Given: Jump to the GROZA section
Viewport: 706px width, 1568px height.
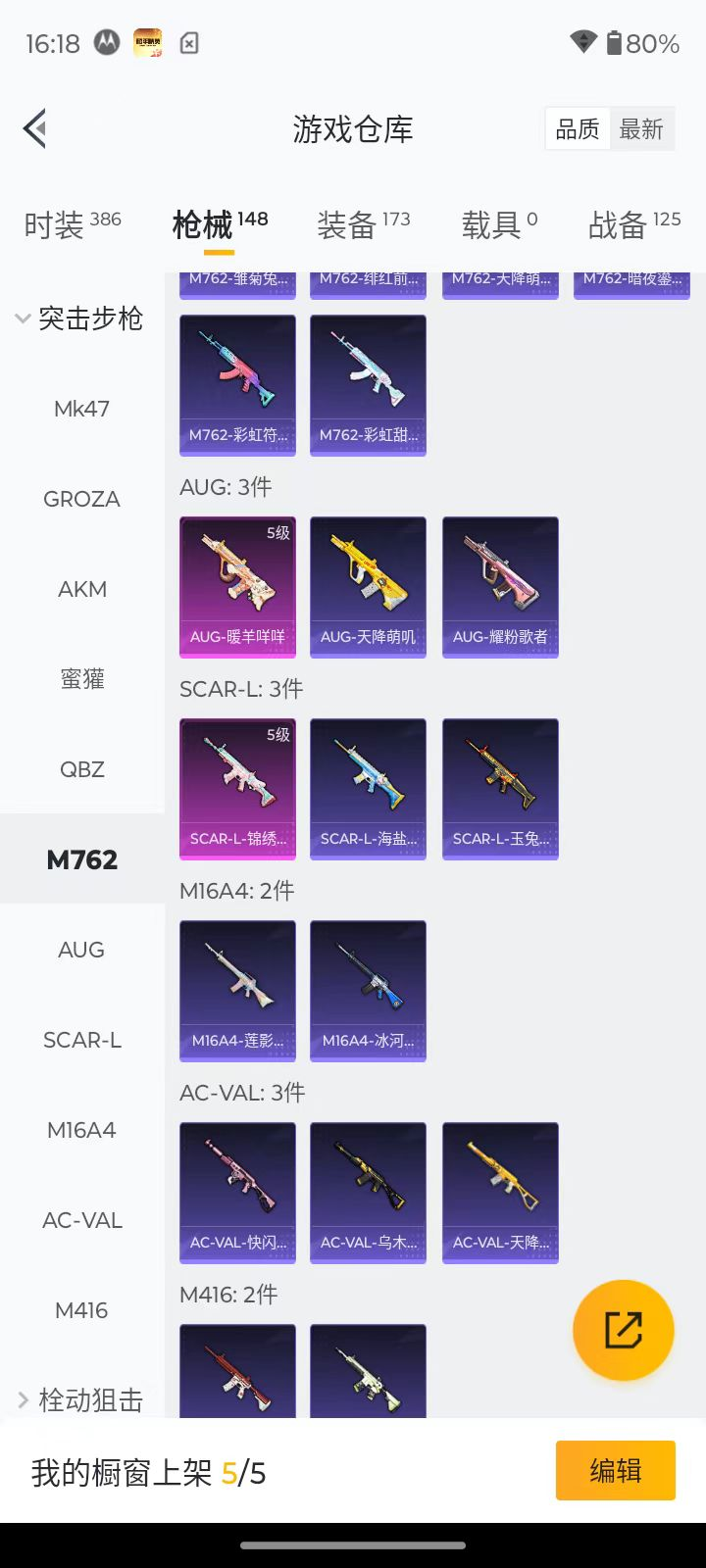Looking at the screenshot, I should [x=81, y=499].
